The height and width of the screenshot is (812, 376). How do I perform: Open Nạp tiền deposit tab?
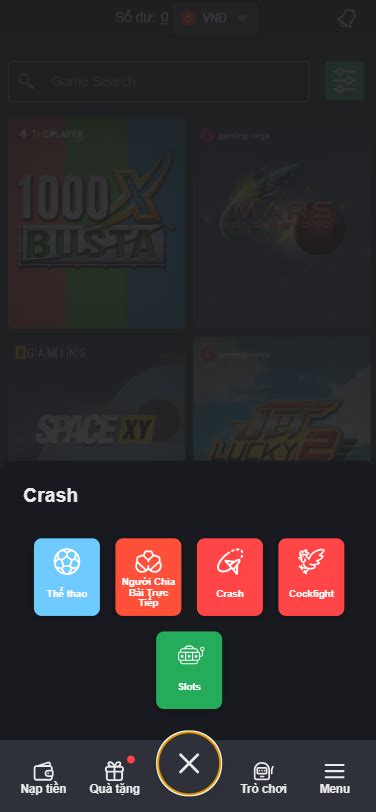tap(44, 778)
